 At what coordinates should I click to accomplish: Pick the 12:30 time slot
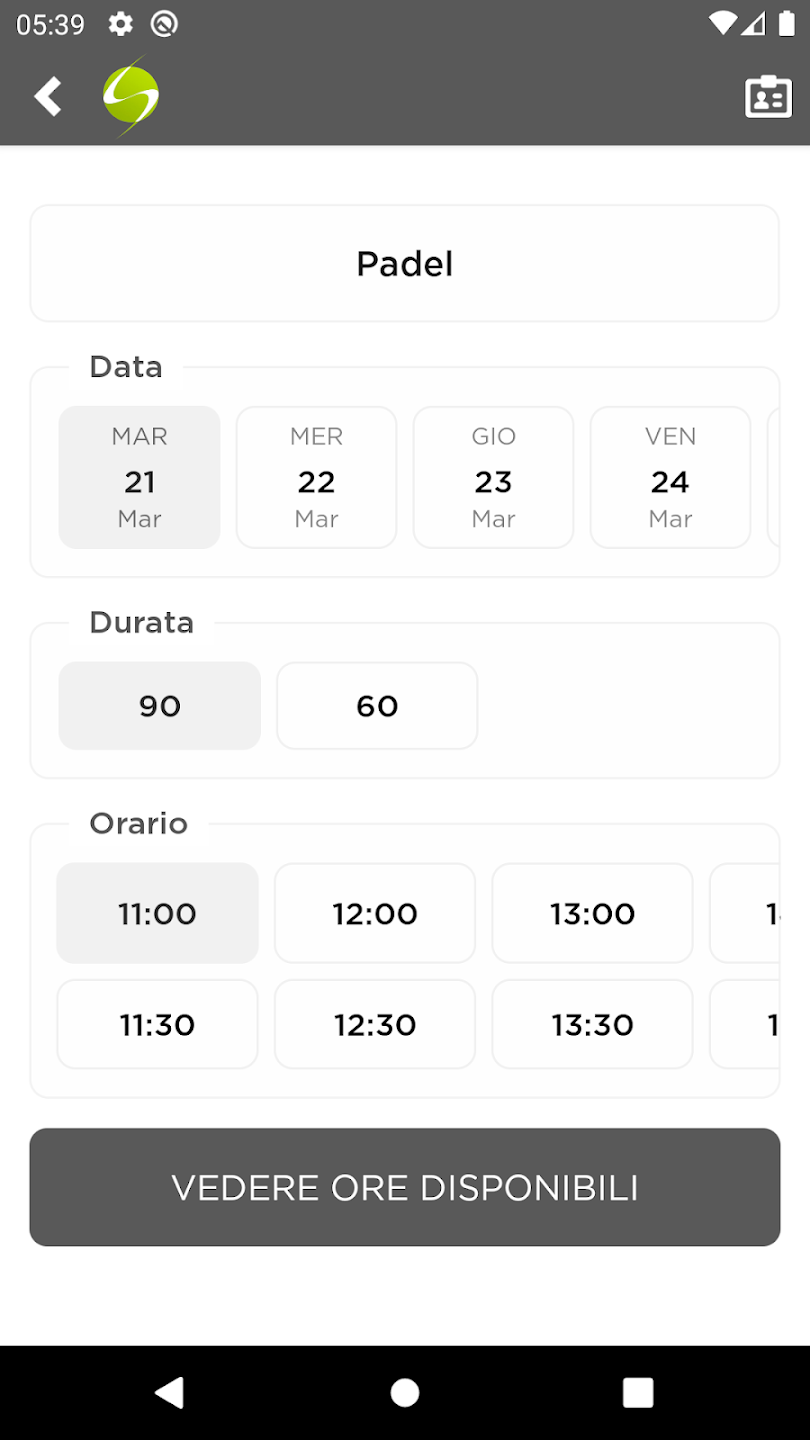coord(375,1024)
